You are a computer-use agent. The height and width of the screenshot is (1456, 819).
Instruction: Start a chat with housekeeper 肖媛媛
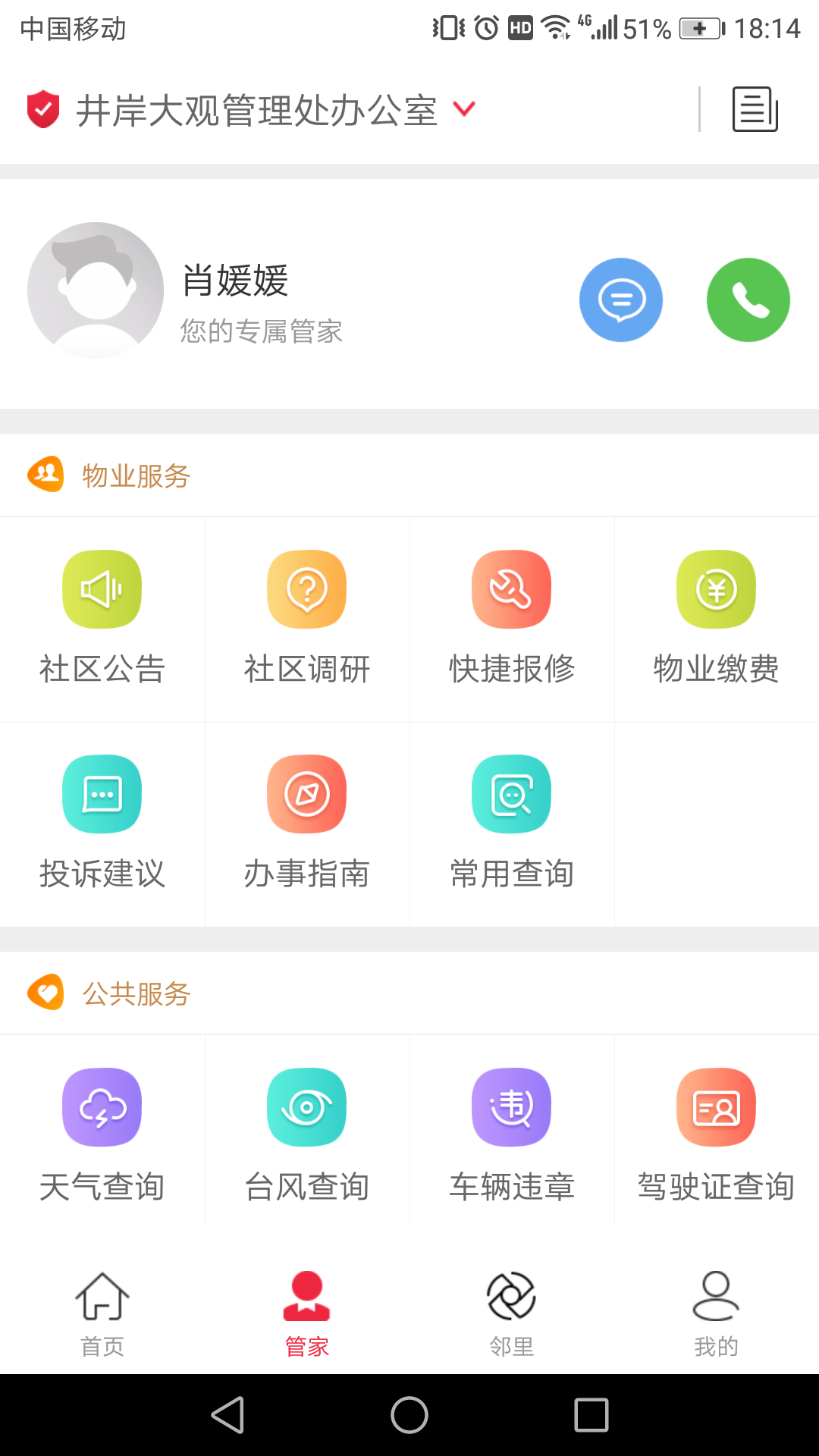coord(621,299)
